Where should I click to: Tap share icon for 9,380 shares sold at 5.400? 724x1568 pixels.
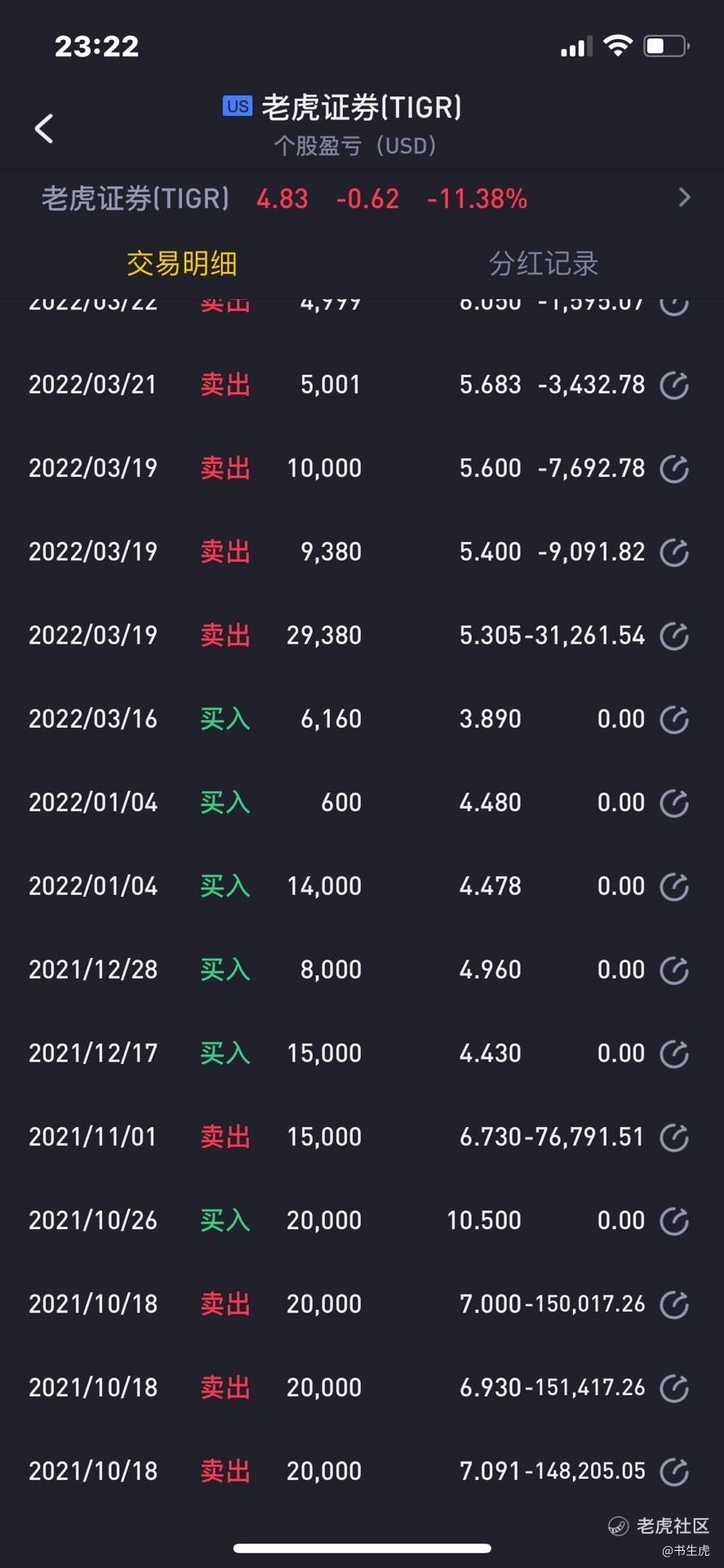674,552
